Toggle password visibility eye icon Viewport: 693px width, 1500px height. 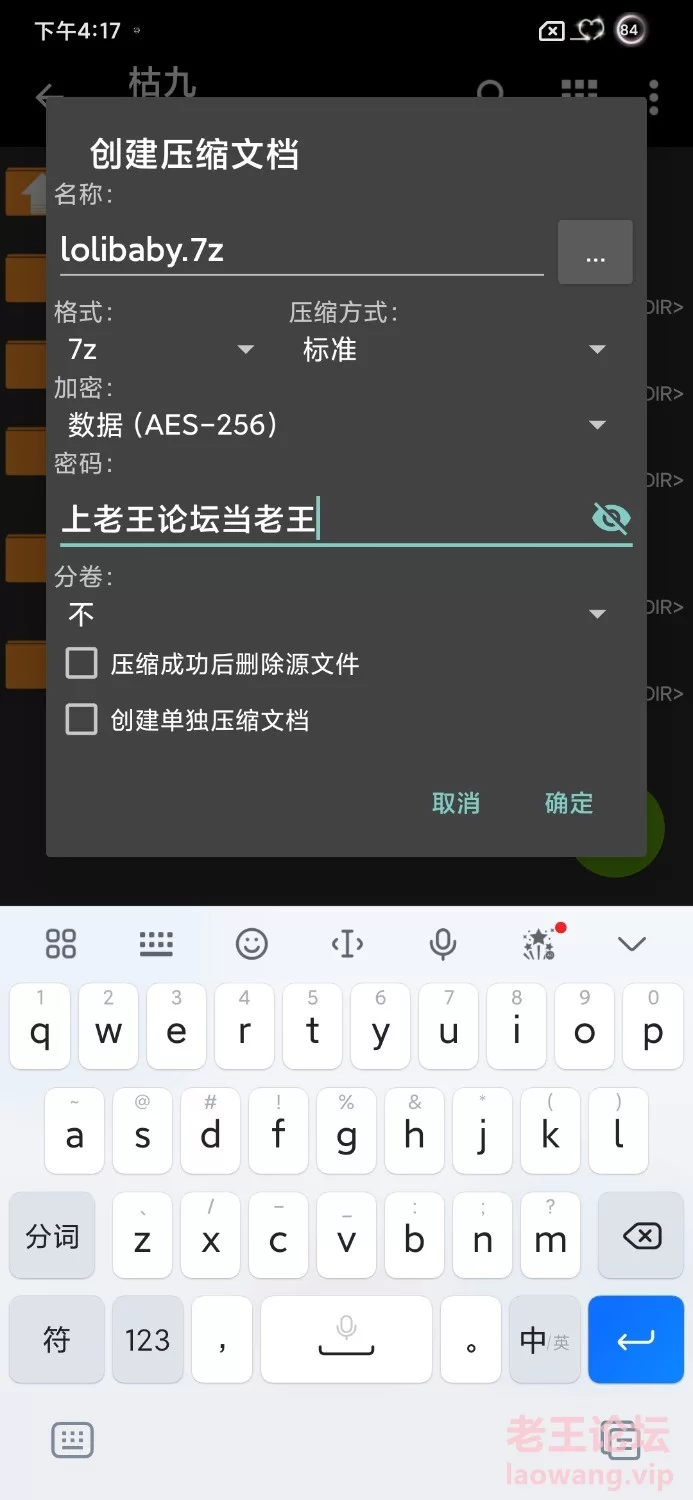[x=611, y=518]
